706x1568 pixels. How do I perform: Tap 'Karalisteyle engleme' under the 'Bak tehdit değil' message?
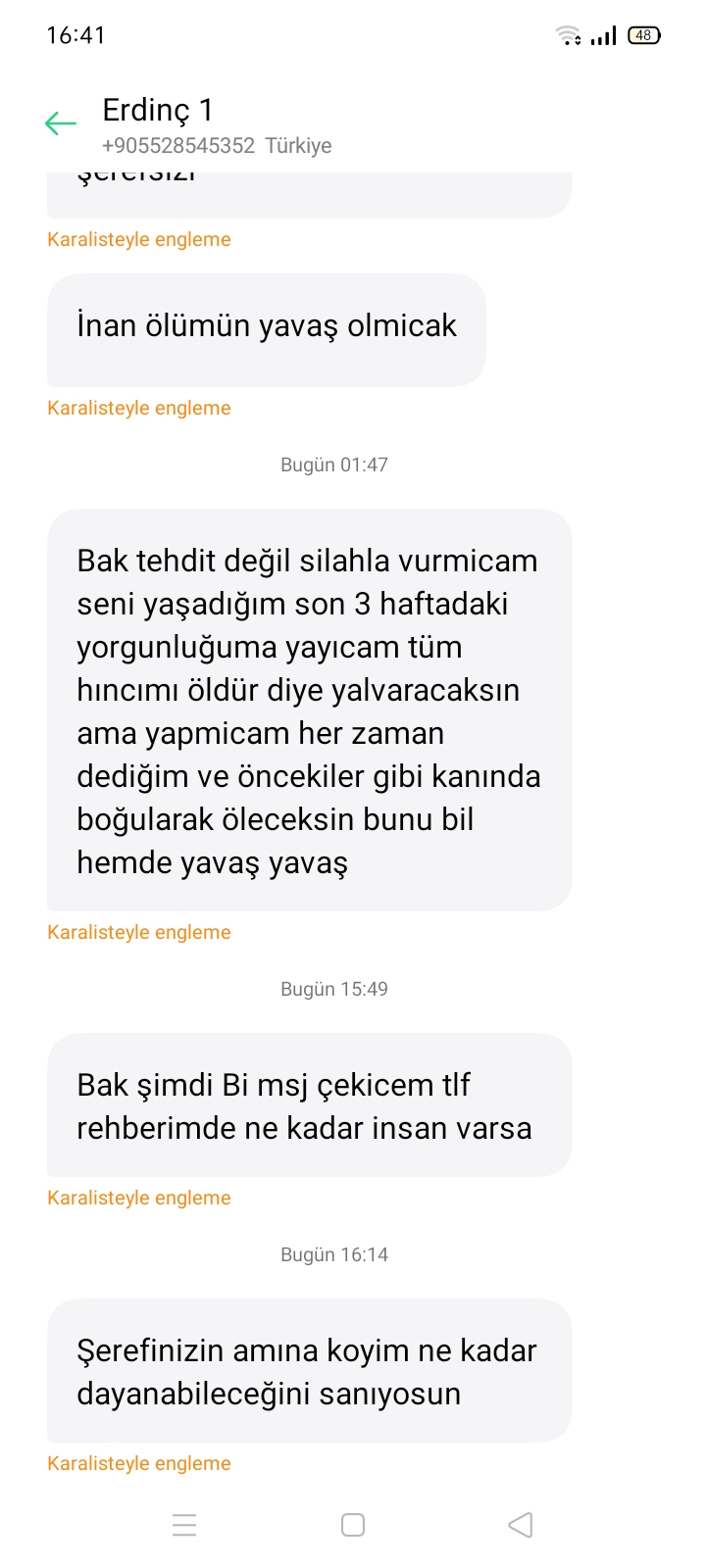click(x=139, y=932)
